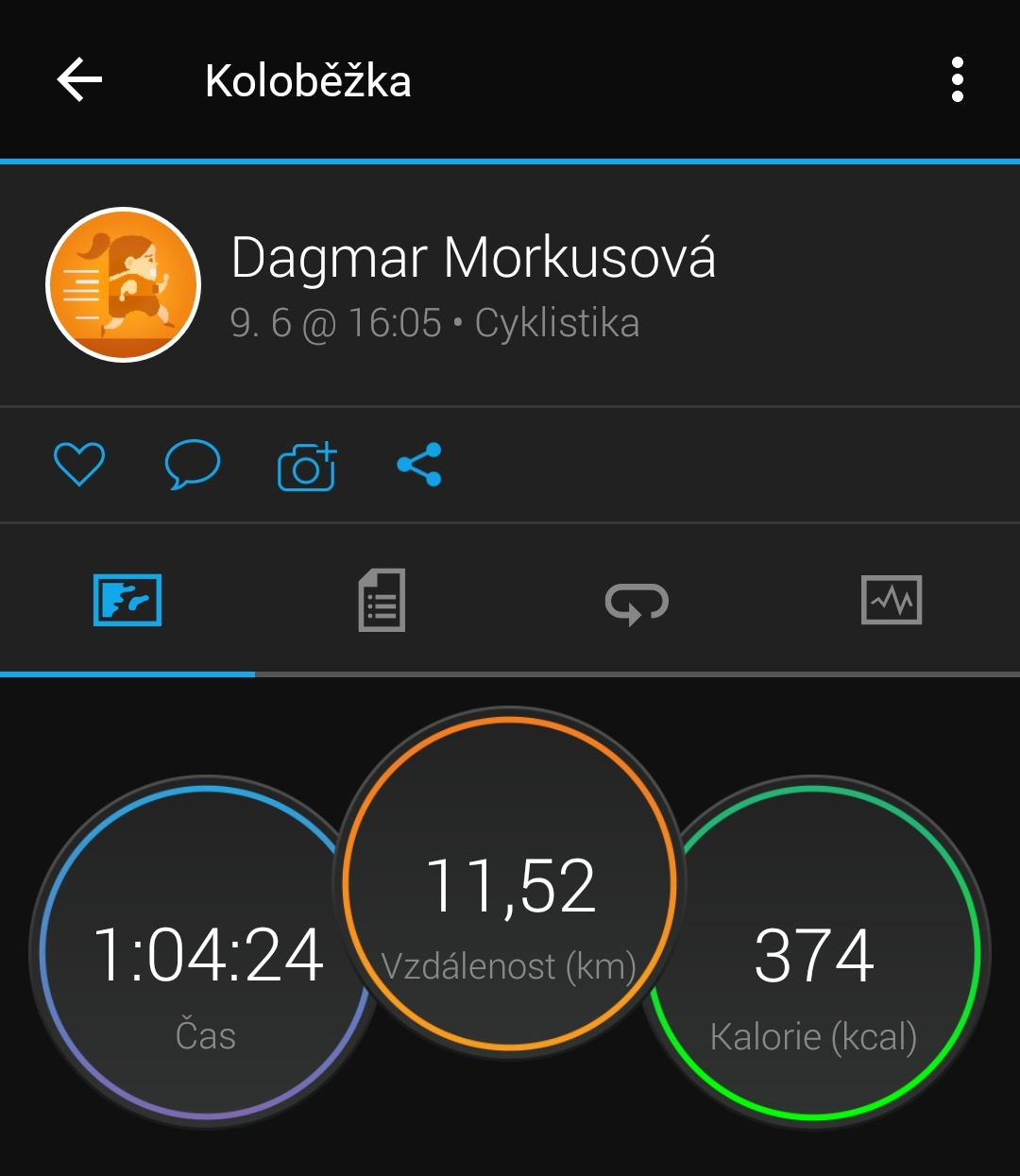
Task: Select the map overview tab
Action: click(x=127, y=600)
